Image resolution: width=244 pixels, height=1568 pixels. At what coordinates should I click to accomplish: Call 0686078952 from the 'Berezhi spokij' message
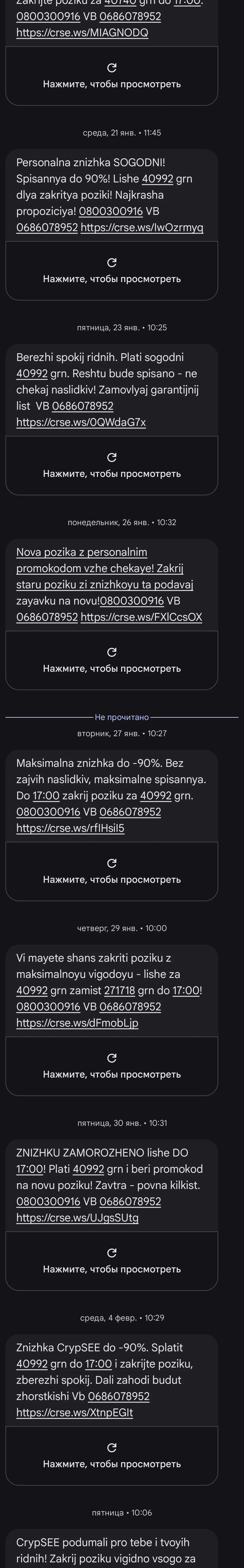click(x=82, y=406)
